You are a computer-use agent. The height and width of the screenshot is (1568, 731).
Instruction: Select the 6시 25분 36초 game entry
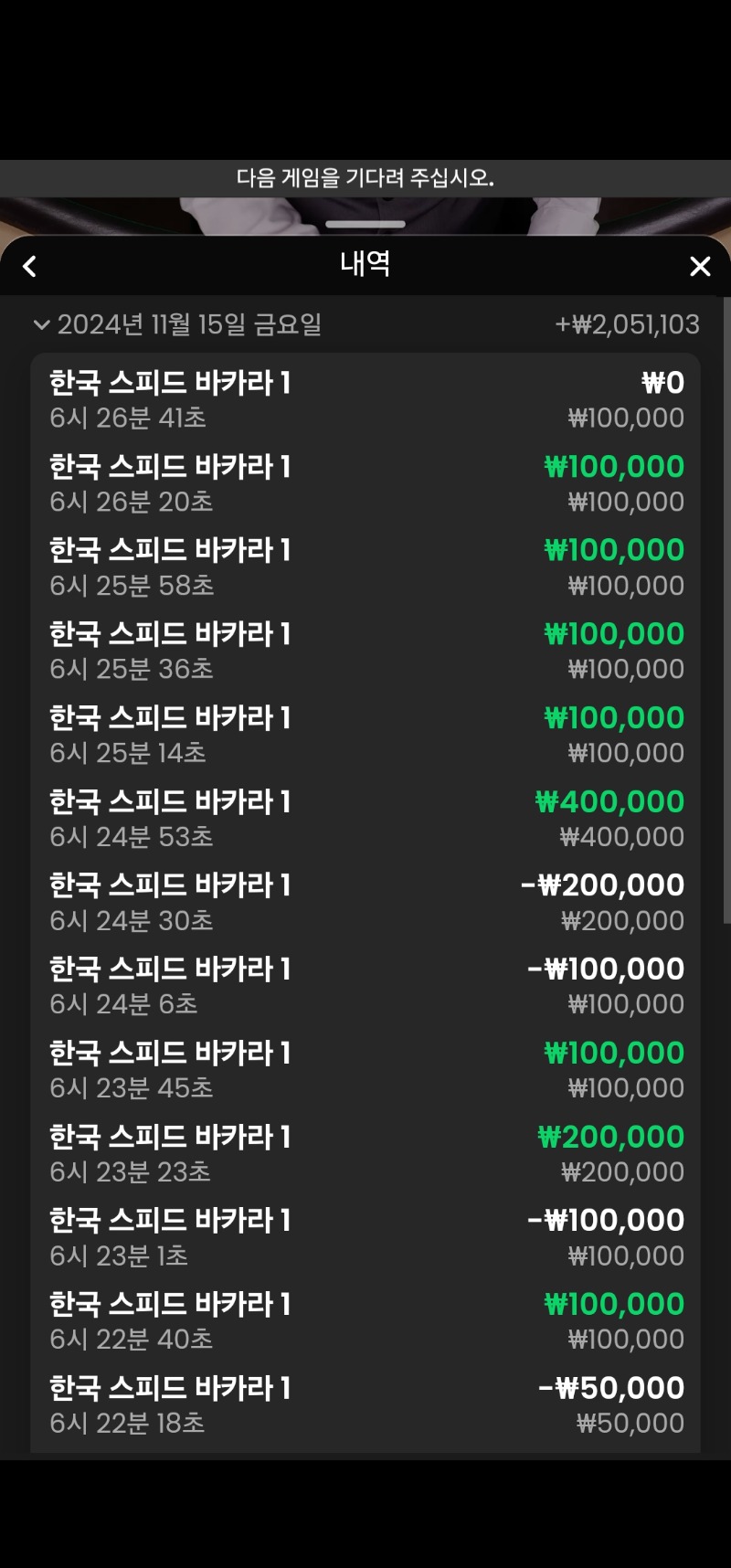[365, 652]
